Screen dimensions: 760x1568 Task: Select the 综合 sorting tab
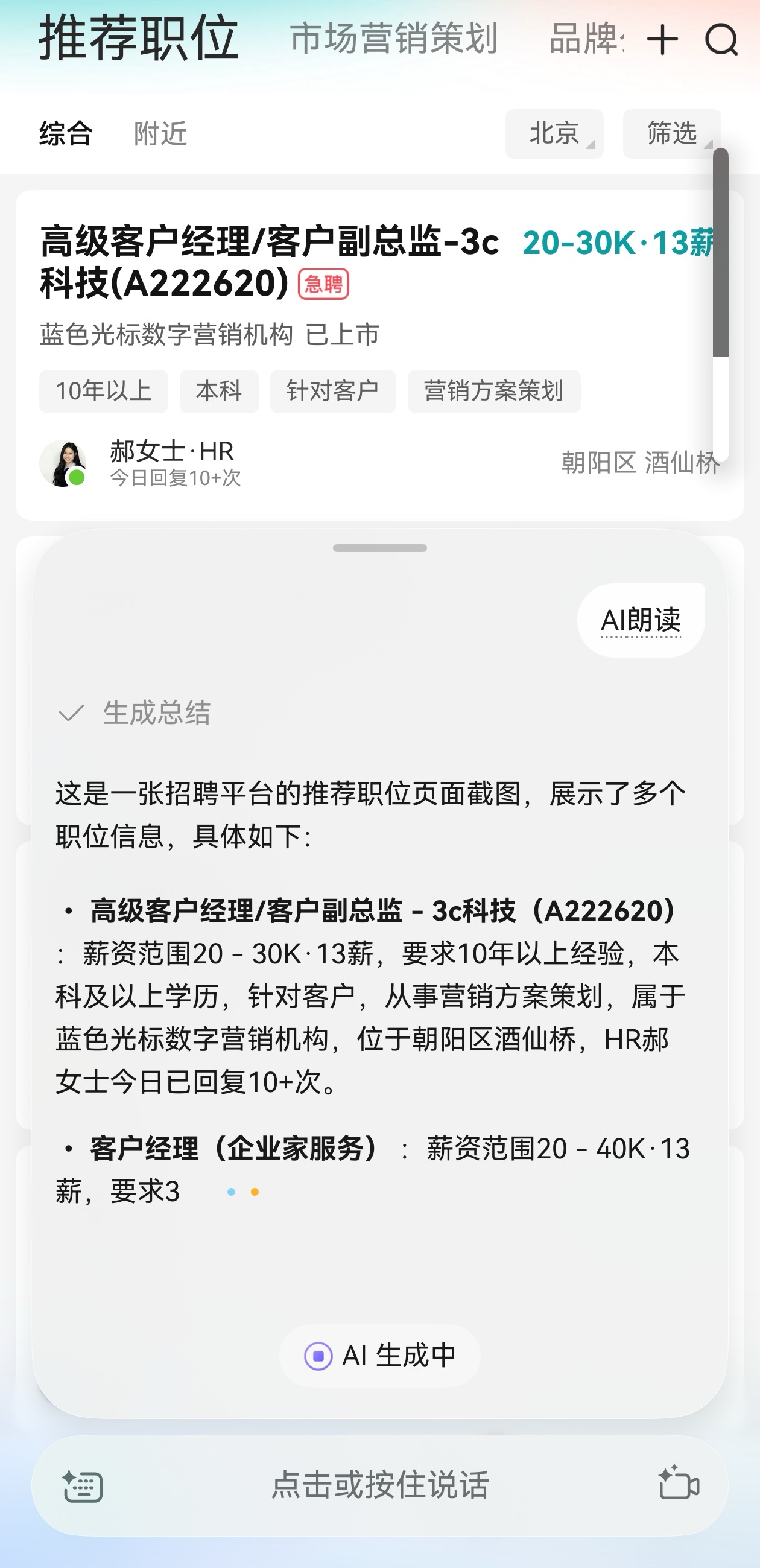click(66, 133)
